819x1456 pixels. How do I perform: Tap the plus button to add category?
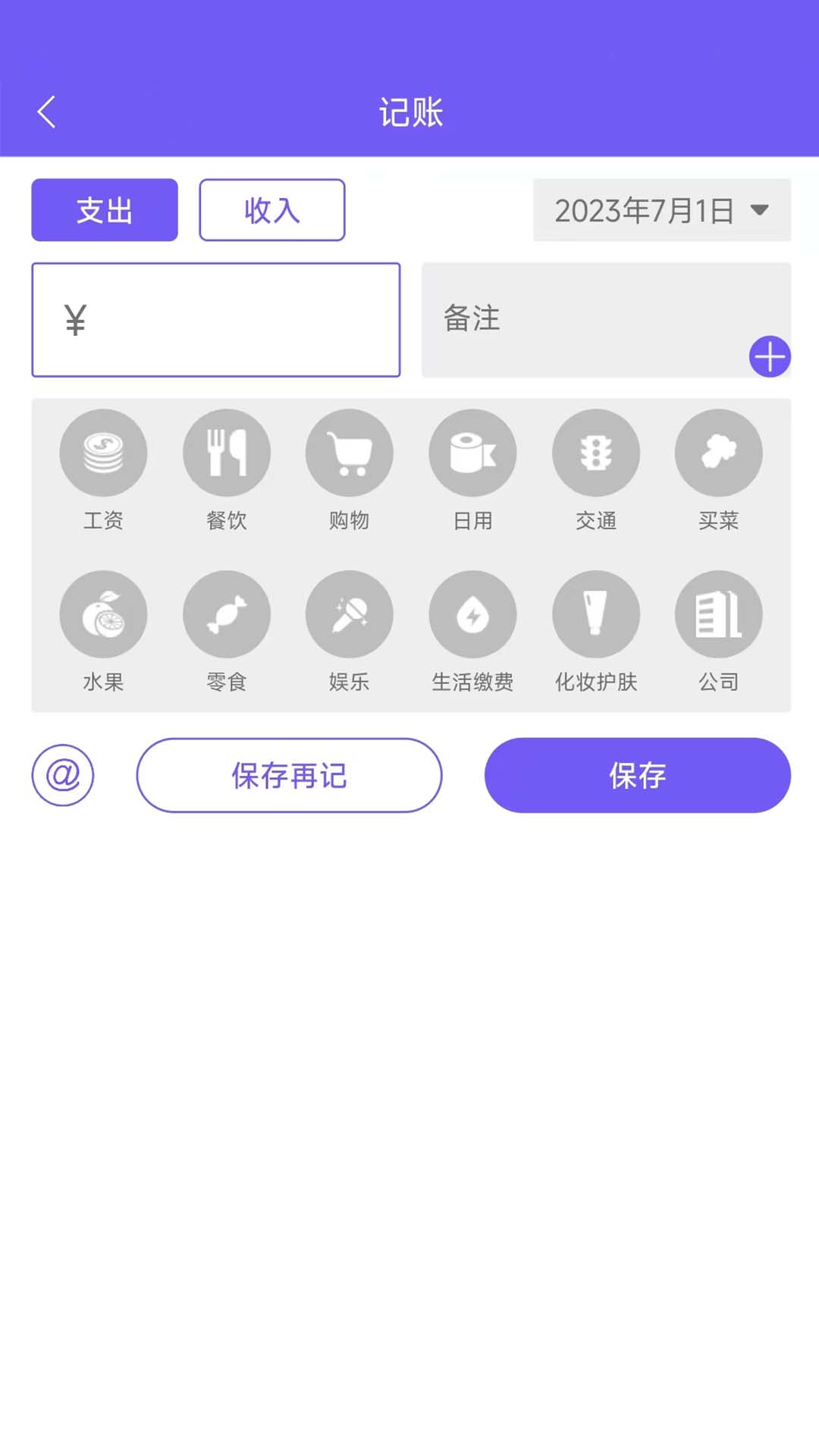click(x=770, y=356)
